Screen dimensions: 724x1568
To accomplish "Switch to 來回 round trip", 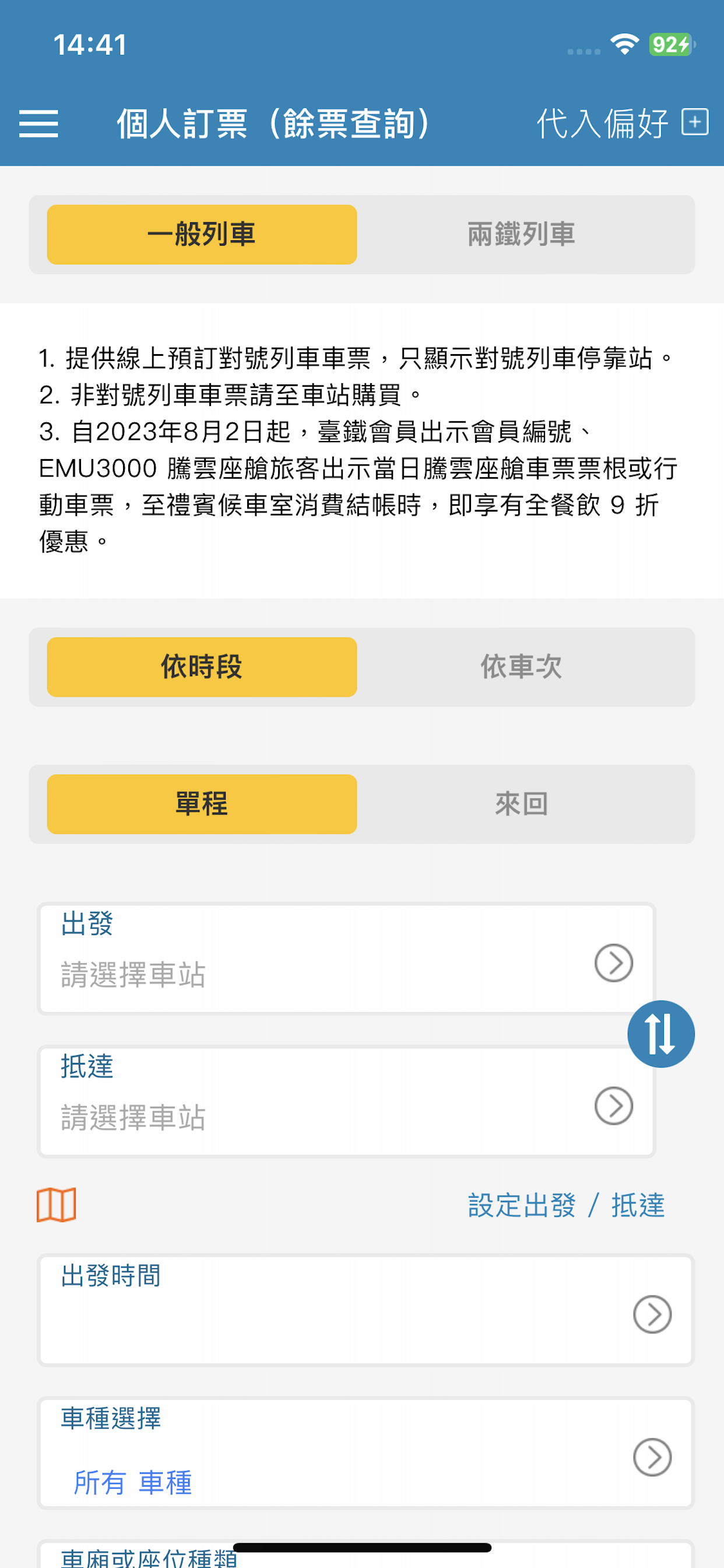I will click(x=521, y=804).
